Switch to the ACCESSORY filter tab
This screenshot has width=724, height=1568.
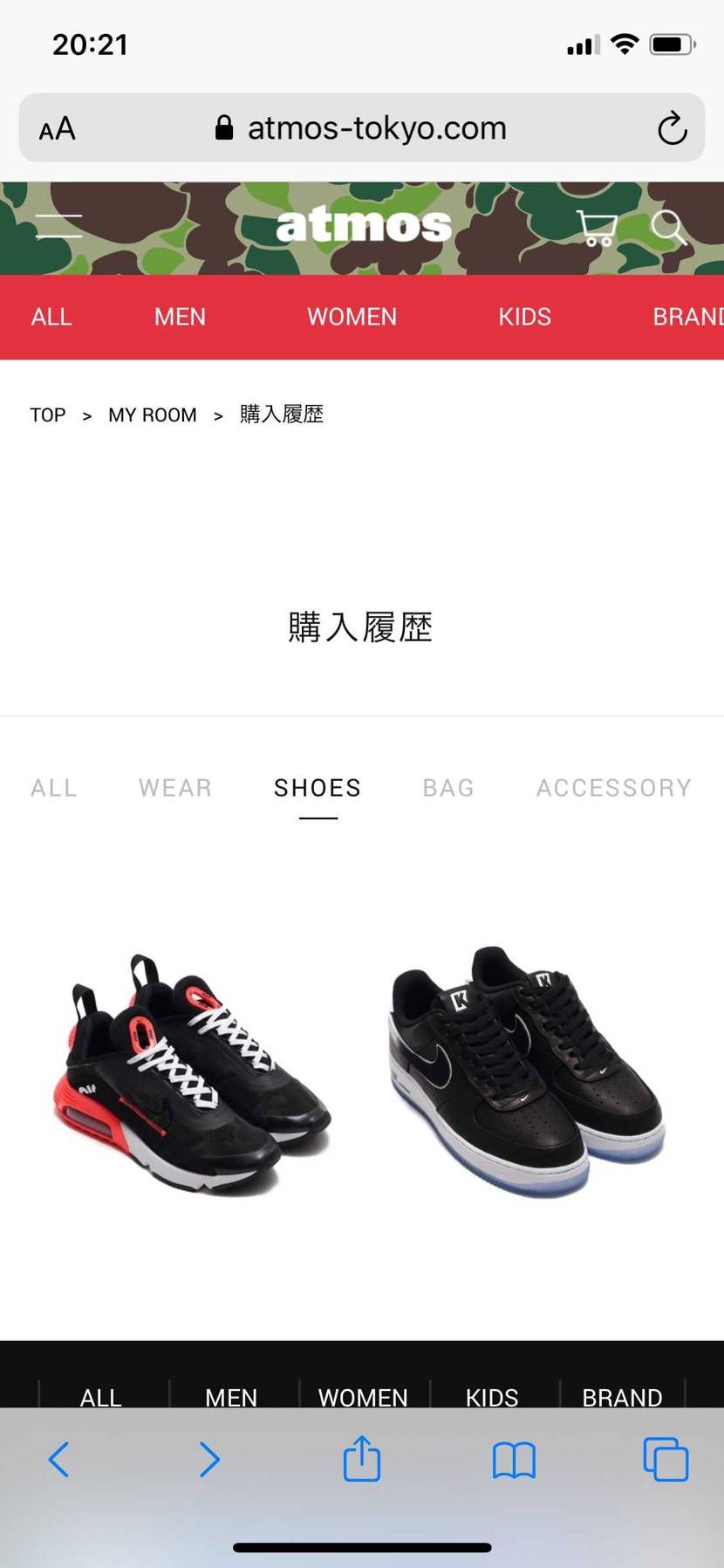click(613, 788)
